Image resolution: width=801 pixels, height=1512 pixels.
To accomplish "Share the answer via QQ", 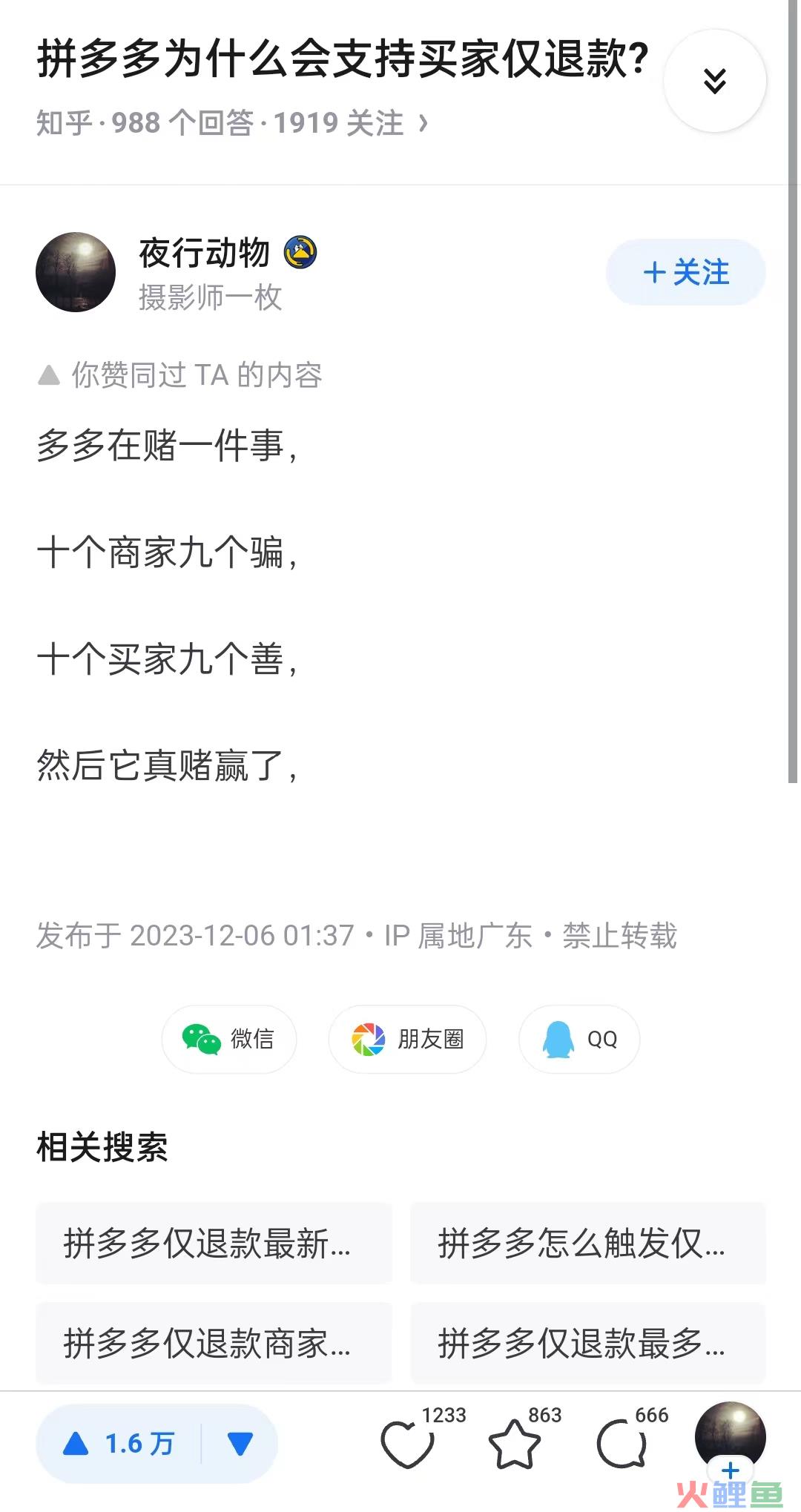I will point(579,1039).
